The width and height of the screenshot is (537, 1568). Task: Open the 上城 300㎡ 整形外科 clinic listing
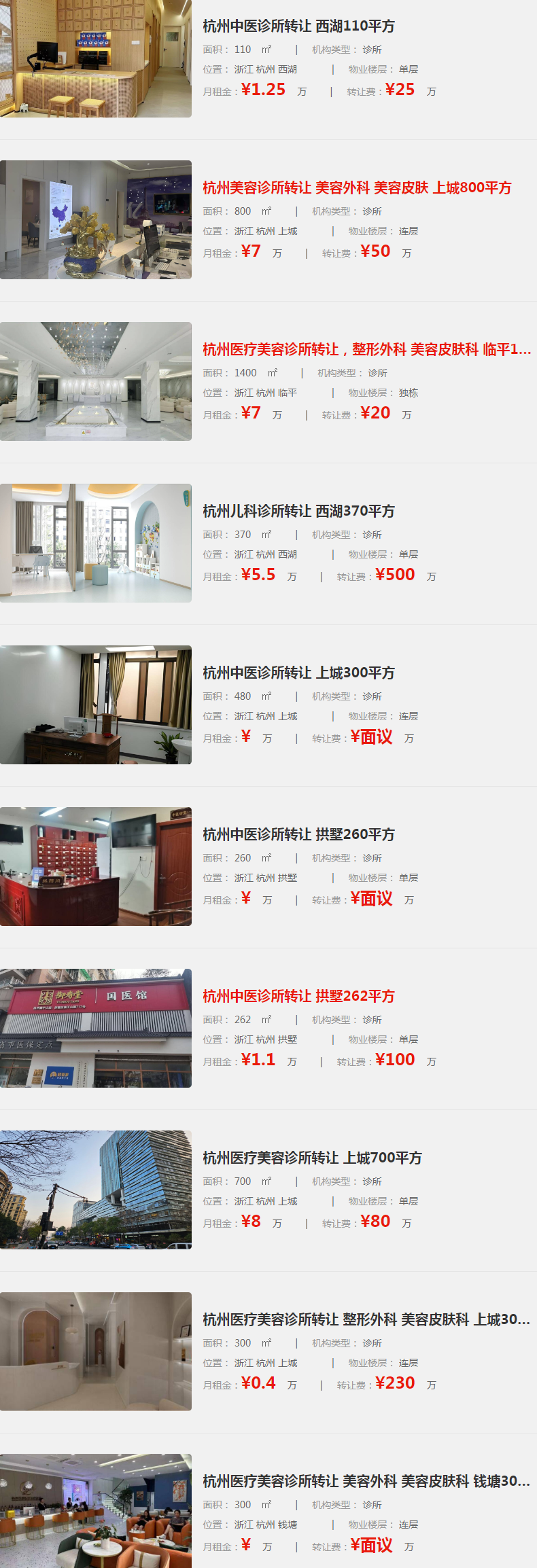pyautogui.click(x=366, y=1320)
